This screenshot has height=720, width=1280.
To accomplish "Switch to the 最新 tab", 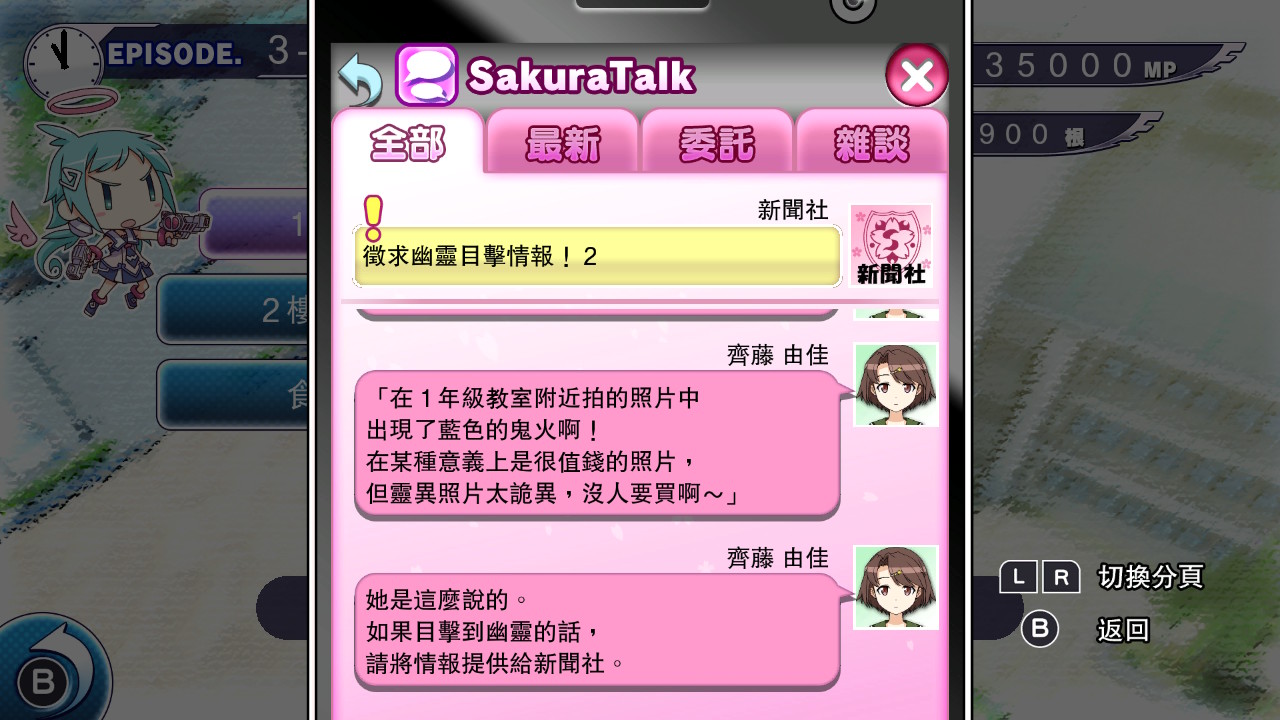I will click(563, 145).
